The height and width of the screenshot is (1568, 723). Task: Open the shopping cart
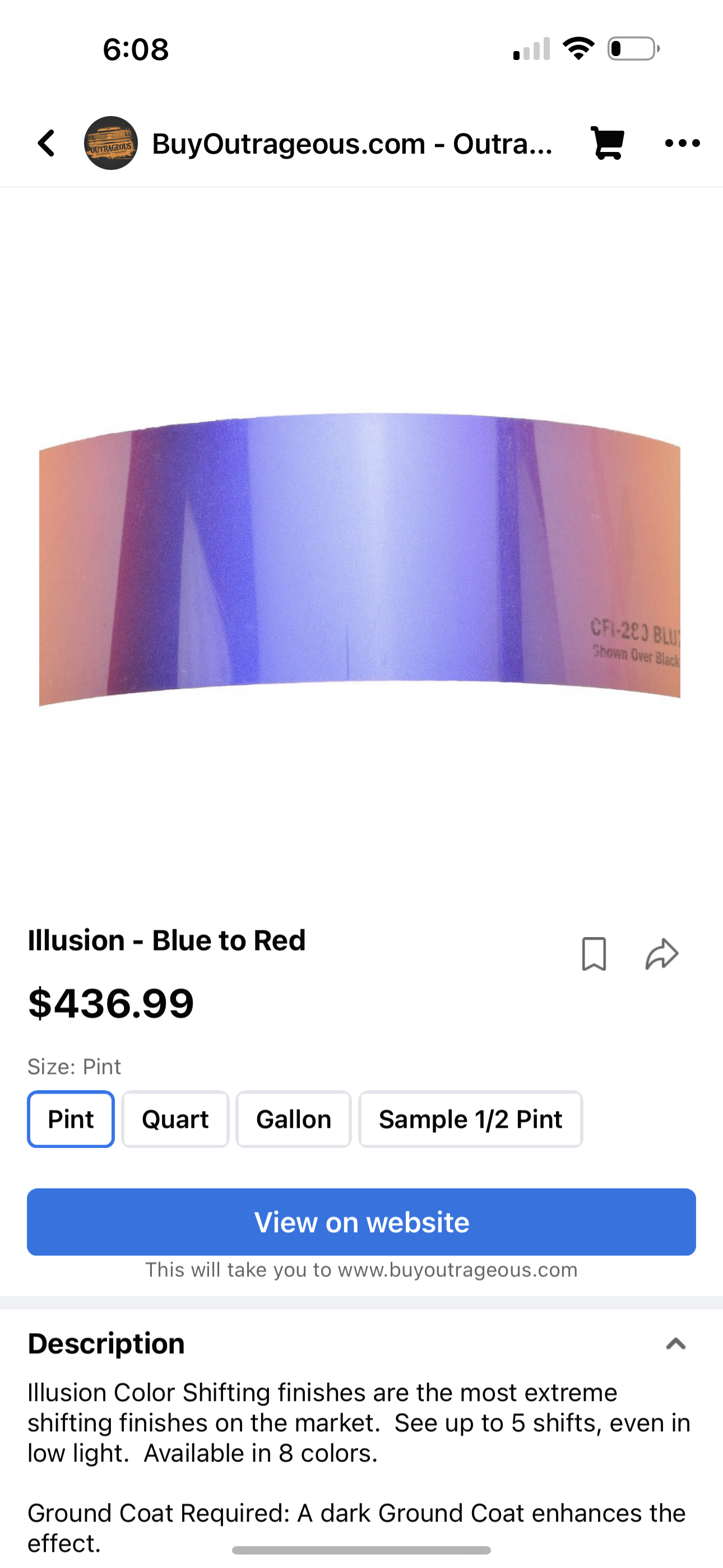608,144
